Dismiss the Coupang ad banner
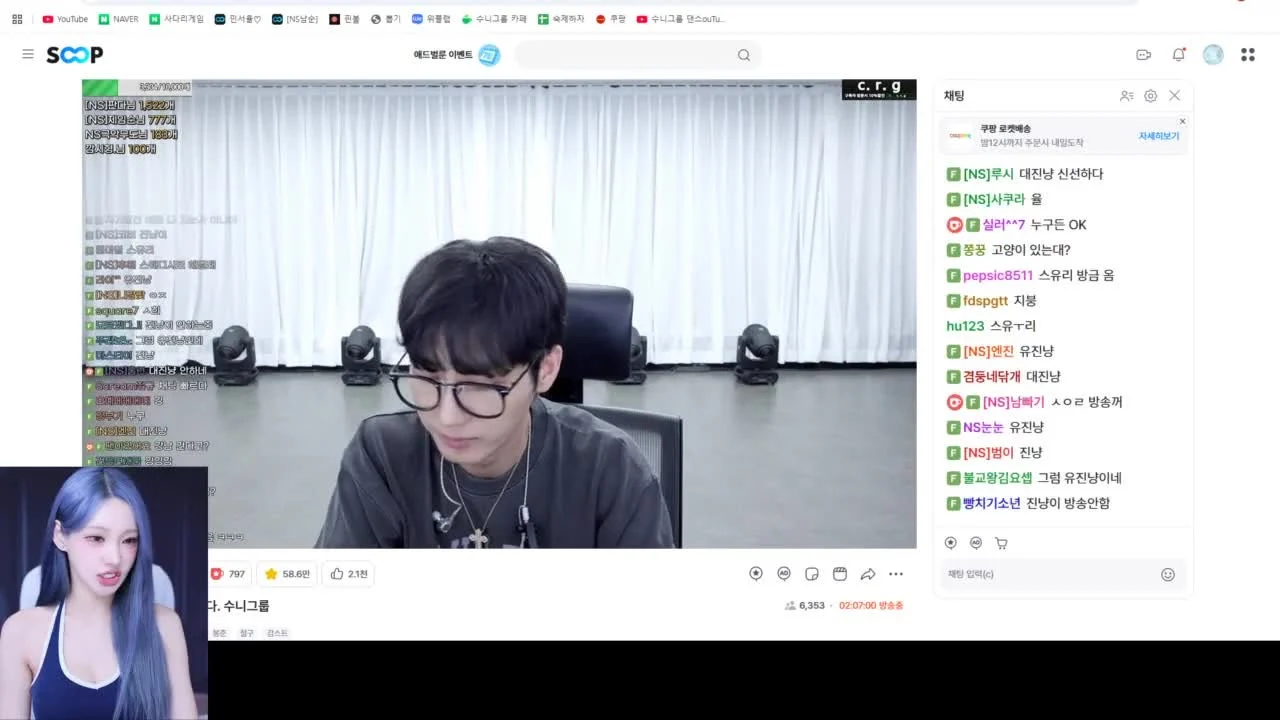 click(x=1182, y=122)
